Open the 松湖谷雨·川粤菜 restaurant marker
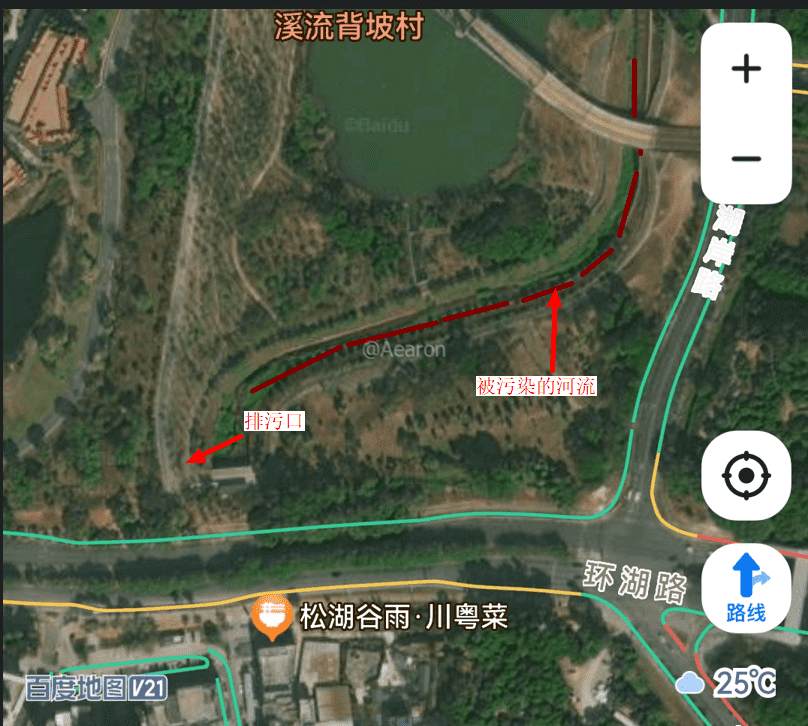 coord(271,616)
